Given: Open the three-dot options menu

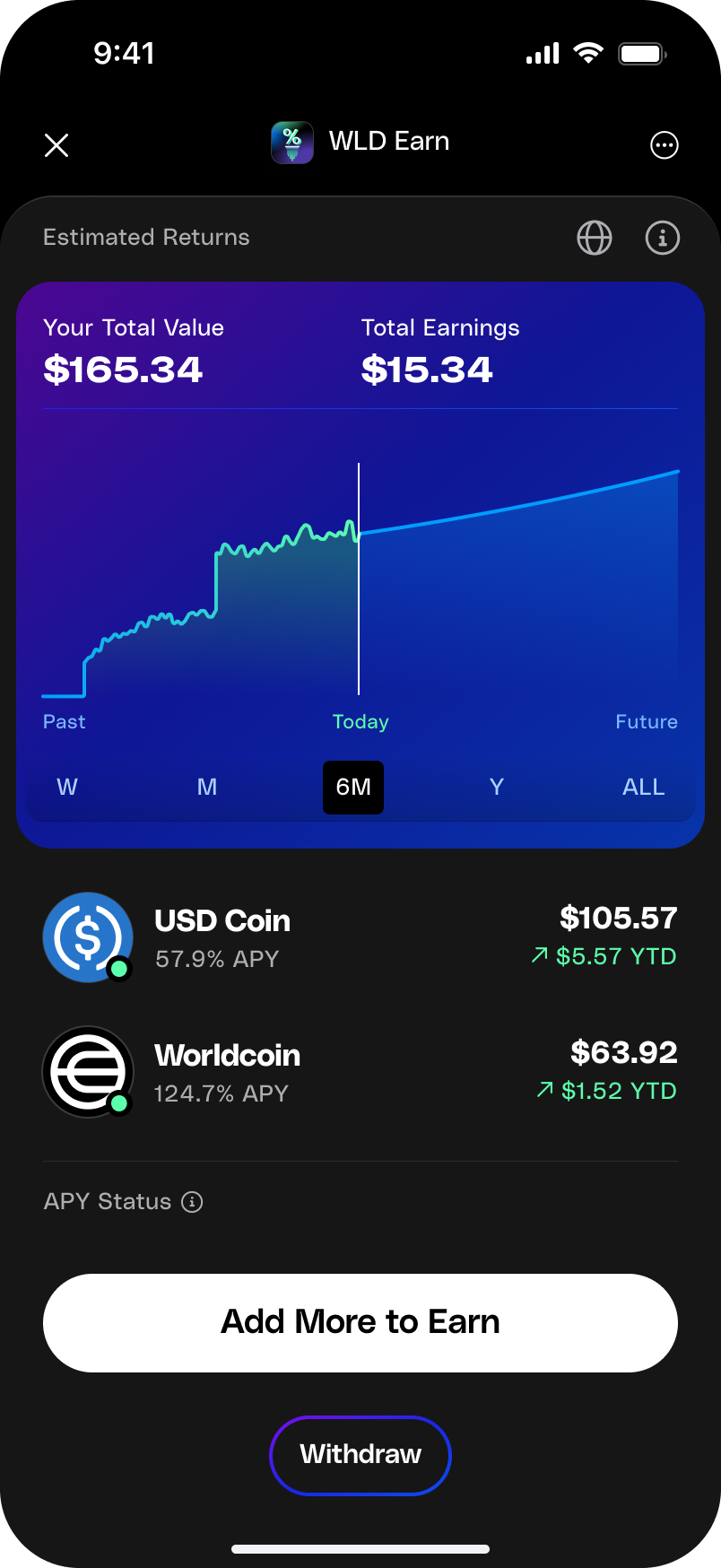Looking at the screenshot, I should (664, 144).
